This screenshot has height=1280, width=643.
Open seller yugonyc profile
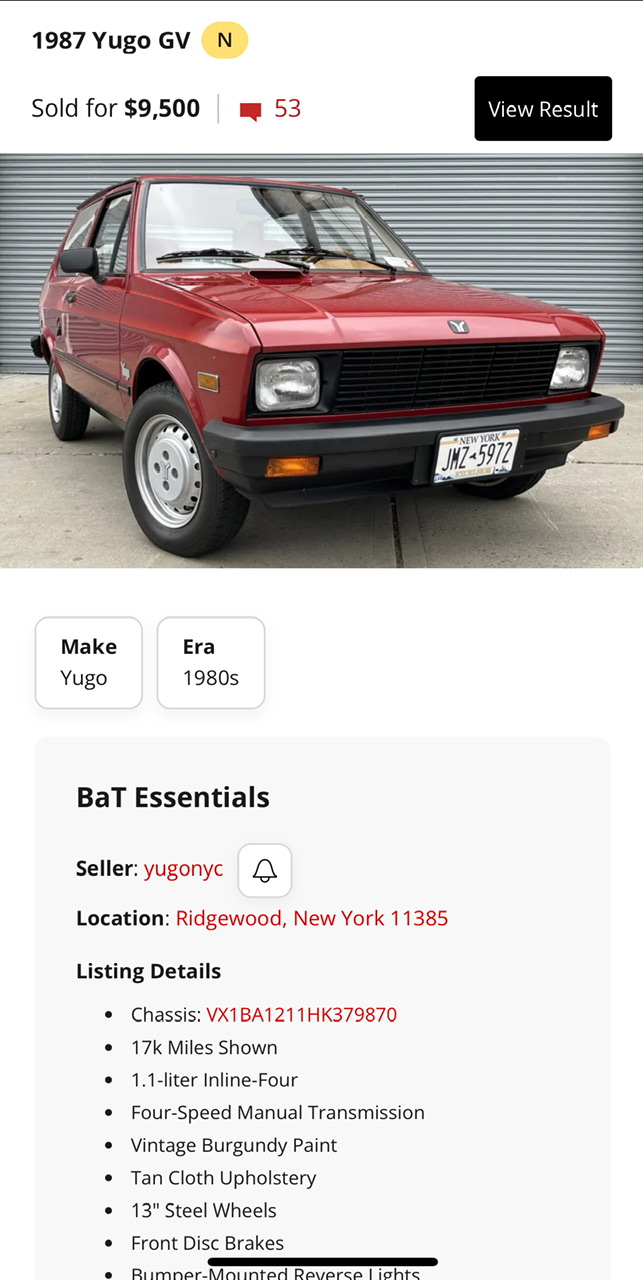click(184, 869)
